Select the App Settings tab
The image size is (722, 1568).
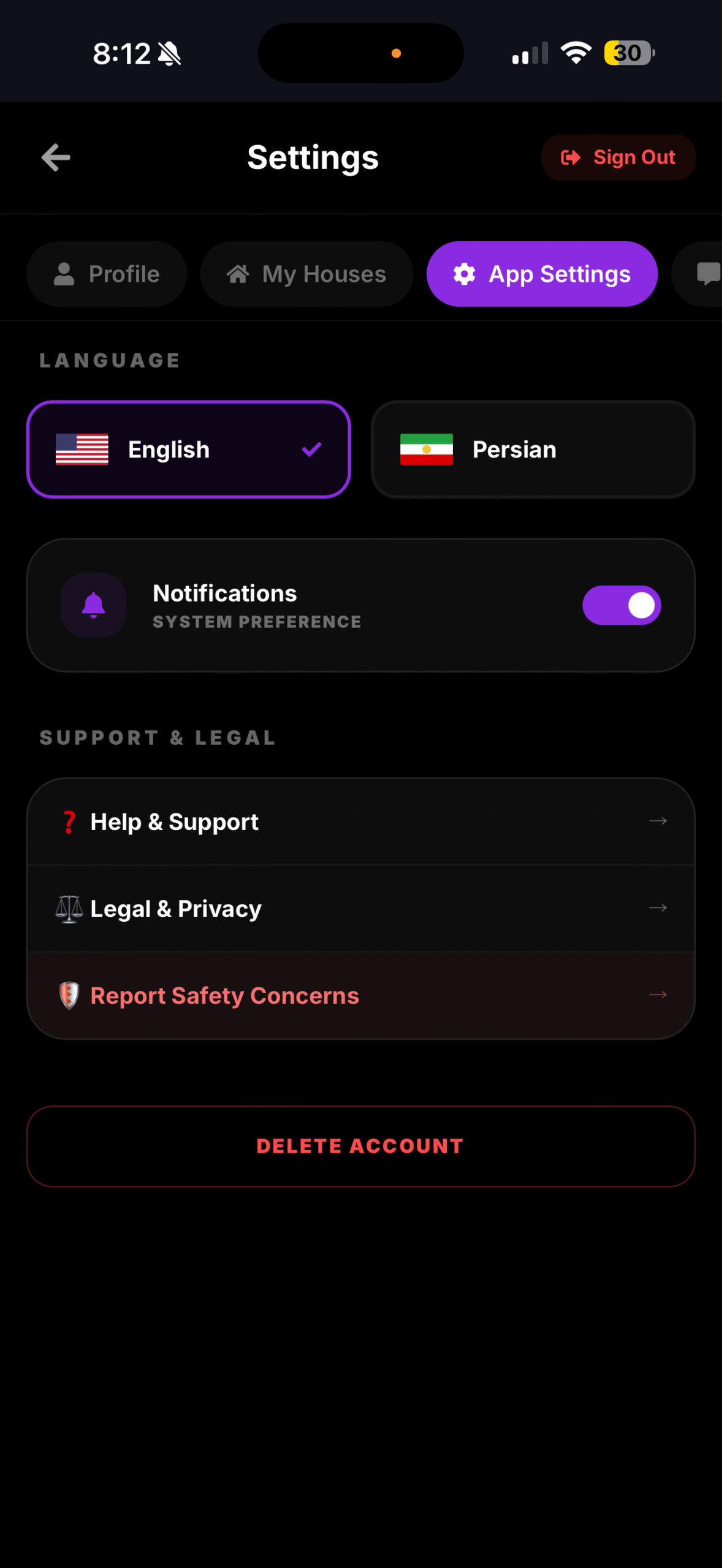(x=542, y=274)
